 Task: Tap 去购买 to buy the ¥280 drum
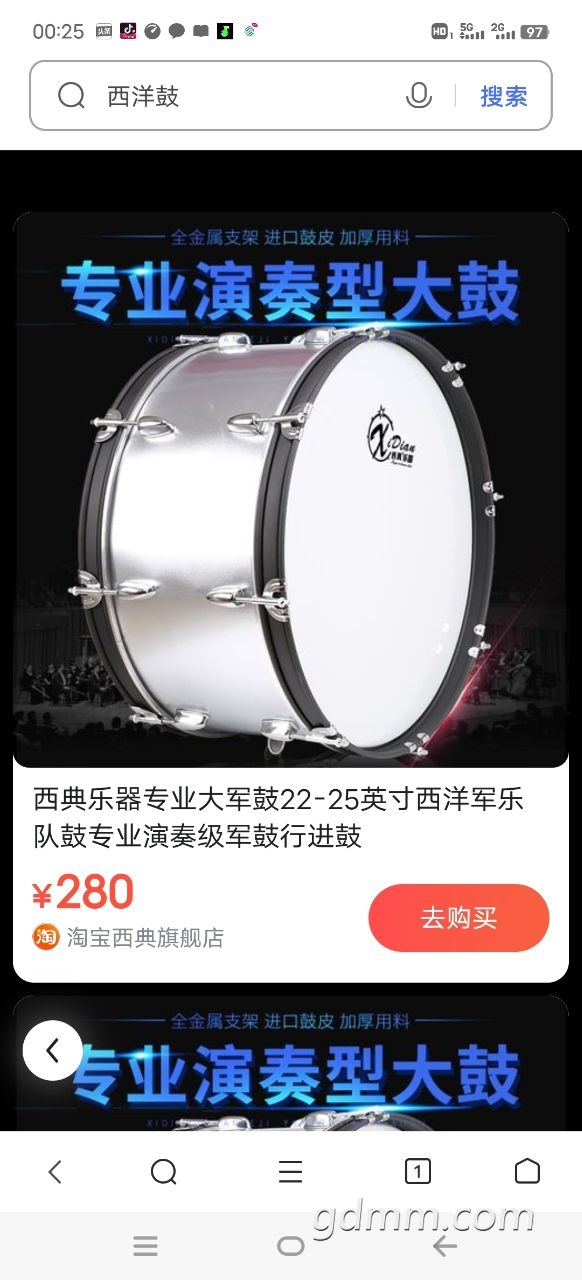coord(459,918)
